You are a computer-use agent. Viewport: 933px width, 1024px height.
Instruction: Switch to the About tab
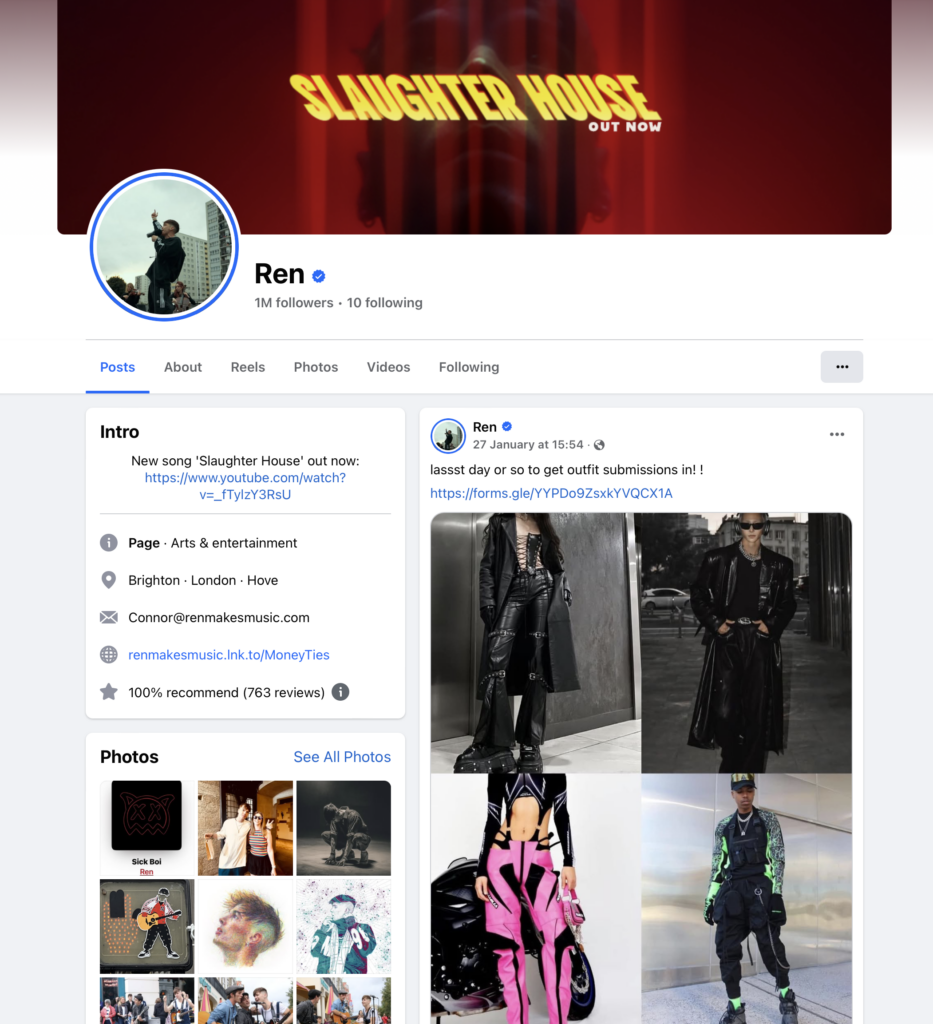click(183, 367)
